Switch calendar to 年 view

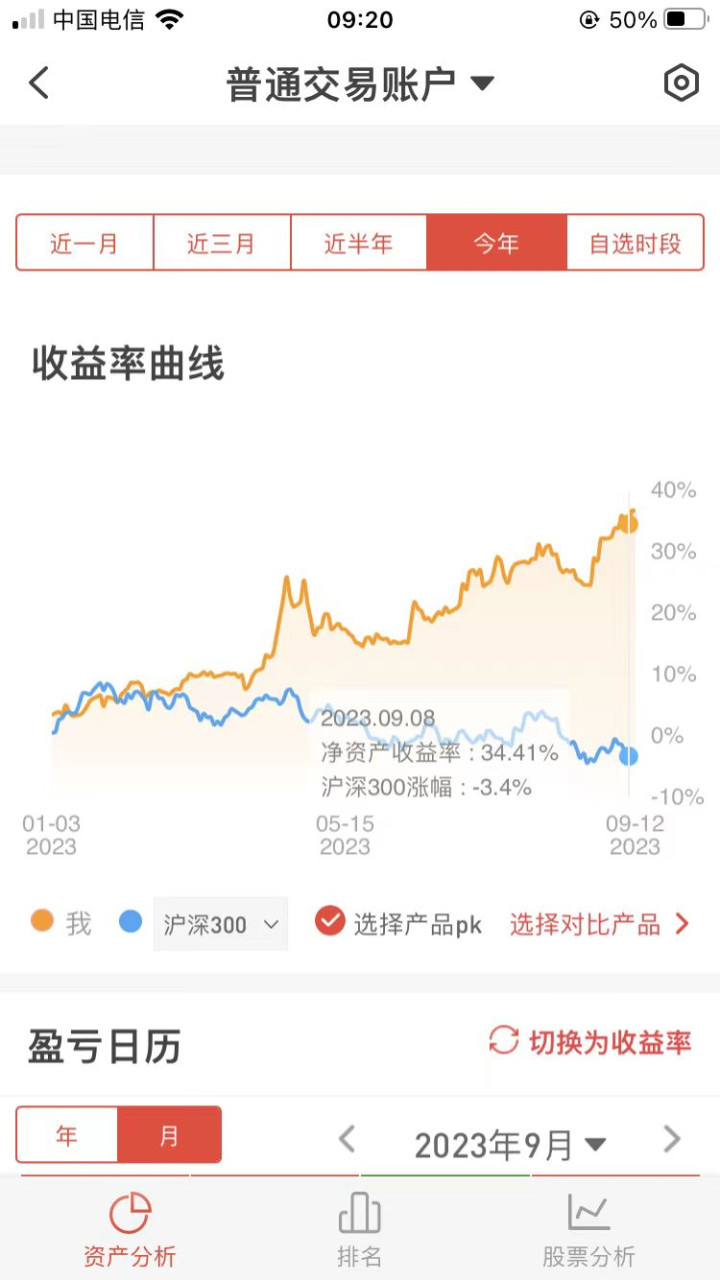click(67, 1135)
